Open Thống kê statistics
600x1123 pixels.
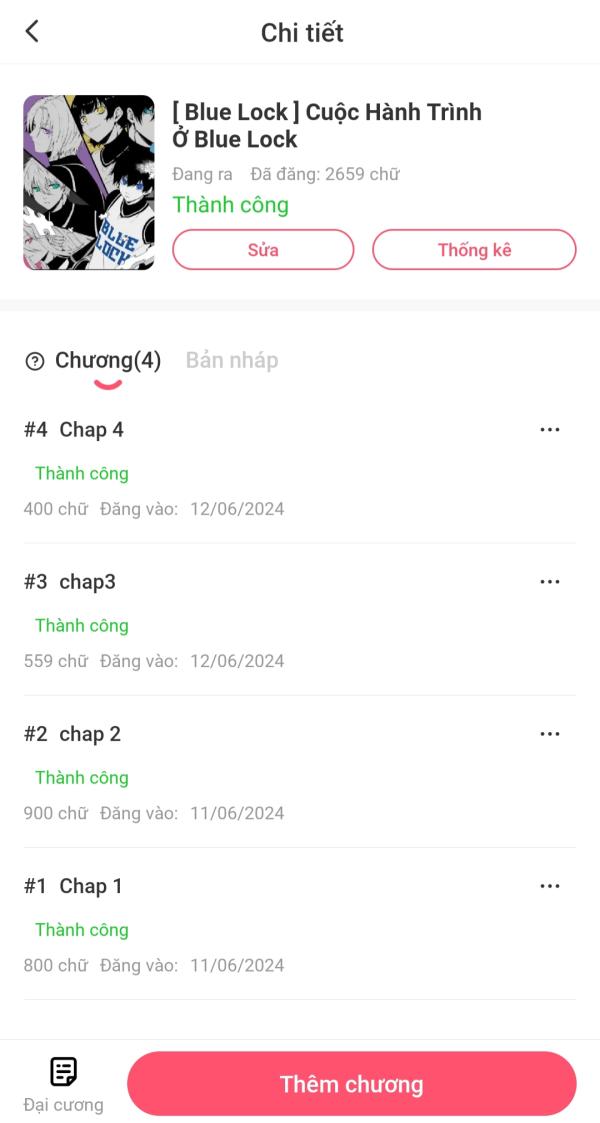point(474,250)
